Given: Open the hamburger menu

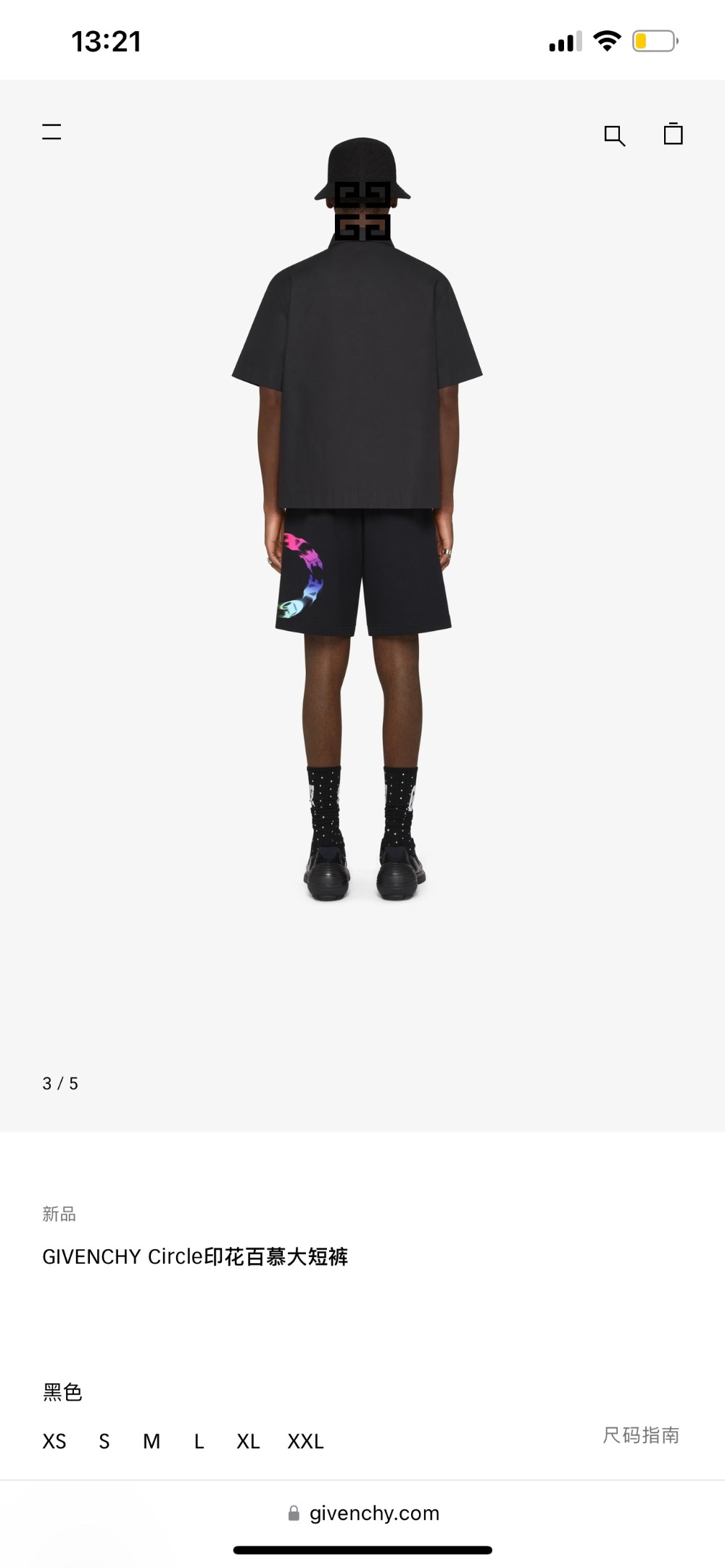Looking at the screenshot, I should pos(51,132).
